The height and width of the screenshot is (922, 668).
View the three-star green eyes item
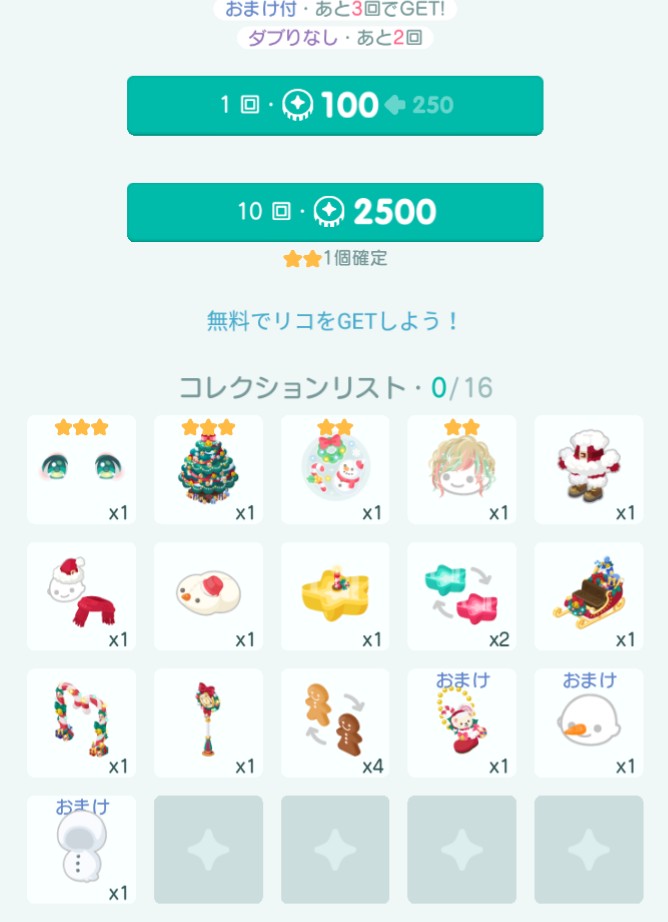point(81,470)
